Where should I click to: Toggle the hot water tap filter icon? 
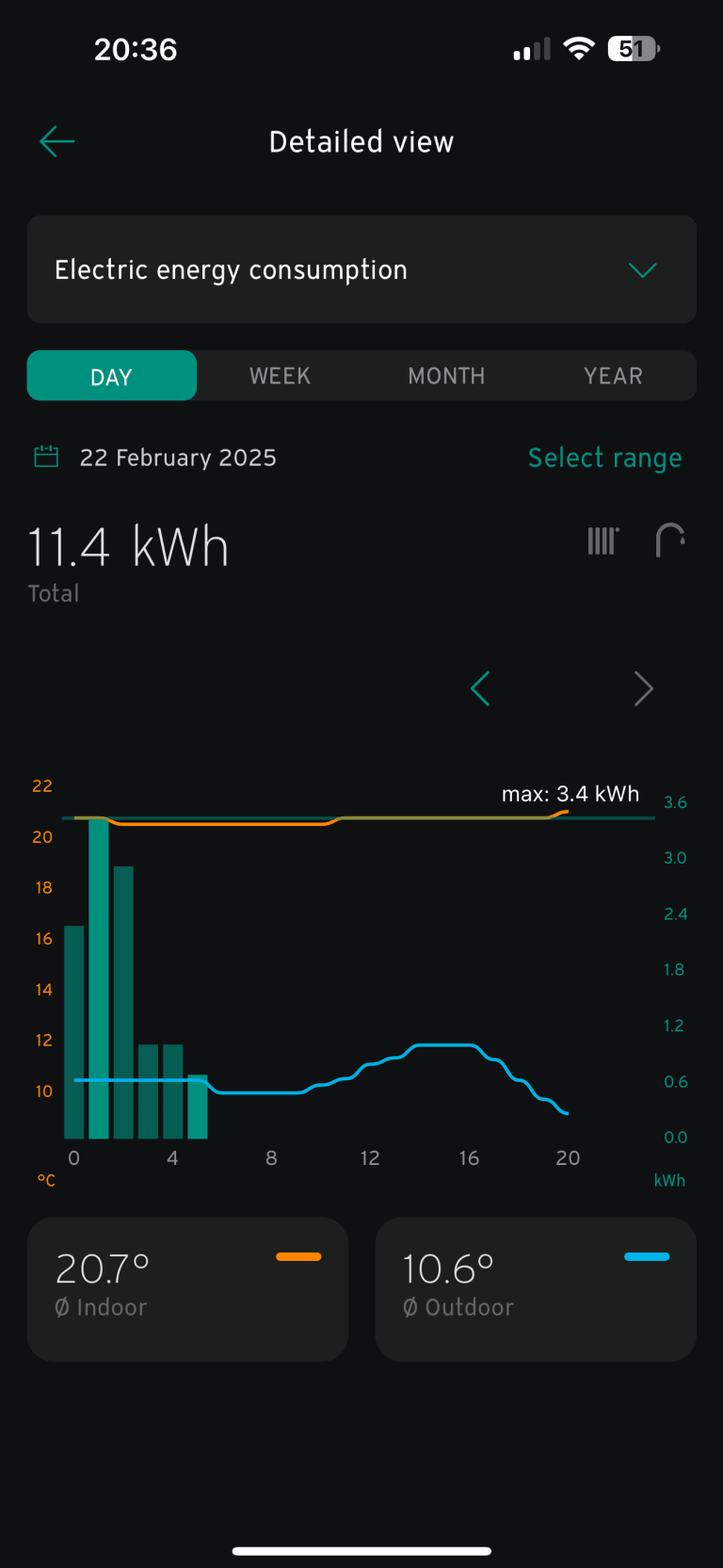[x=669, y=541]
